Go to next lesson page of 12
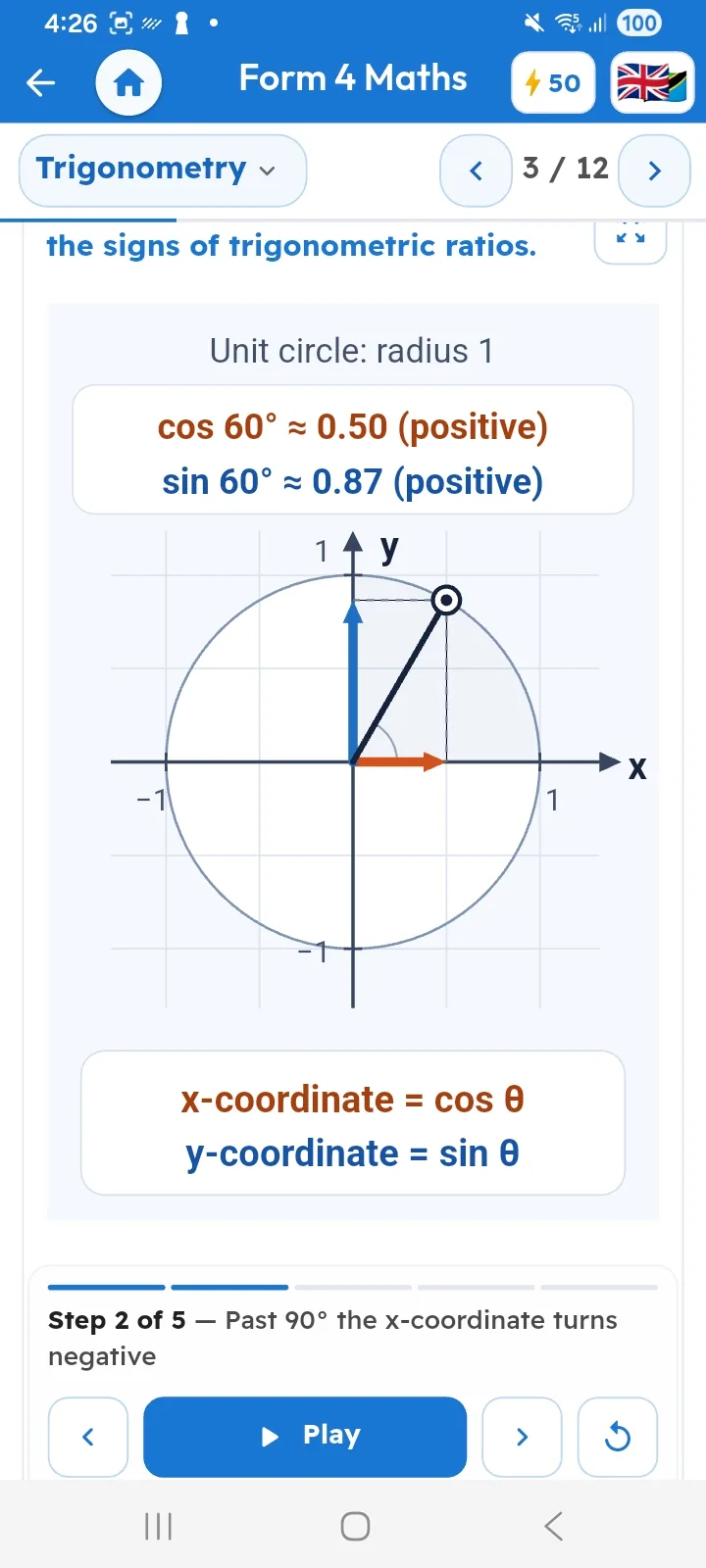706x1568 pixels. [655, 171]
